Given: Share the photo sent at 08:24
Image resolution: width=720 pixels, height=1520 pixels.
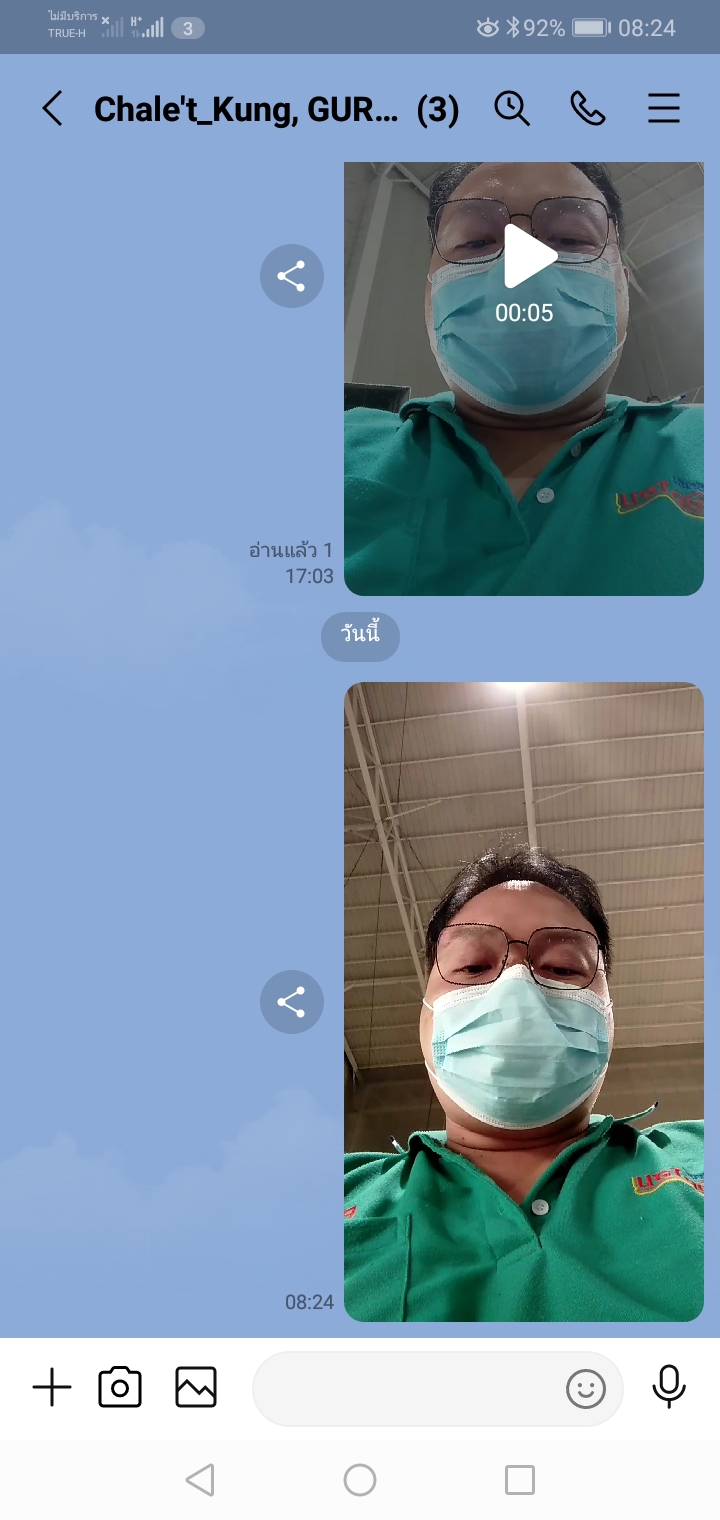Looking at the screenshot, I should [x=292, y=1002].
